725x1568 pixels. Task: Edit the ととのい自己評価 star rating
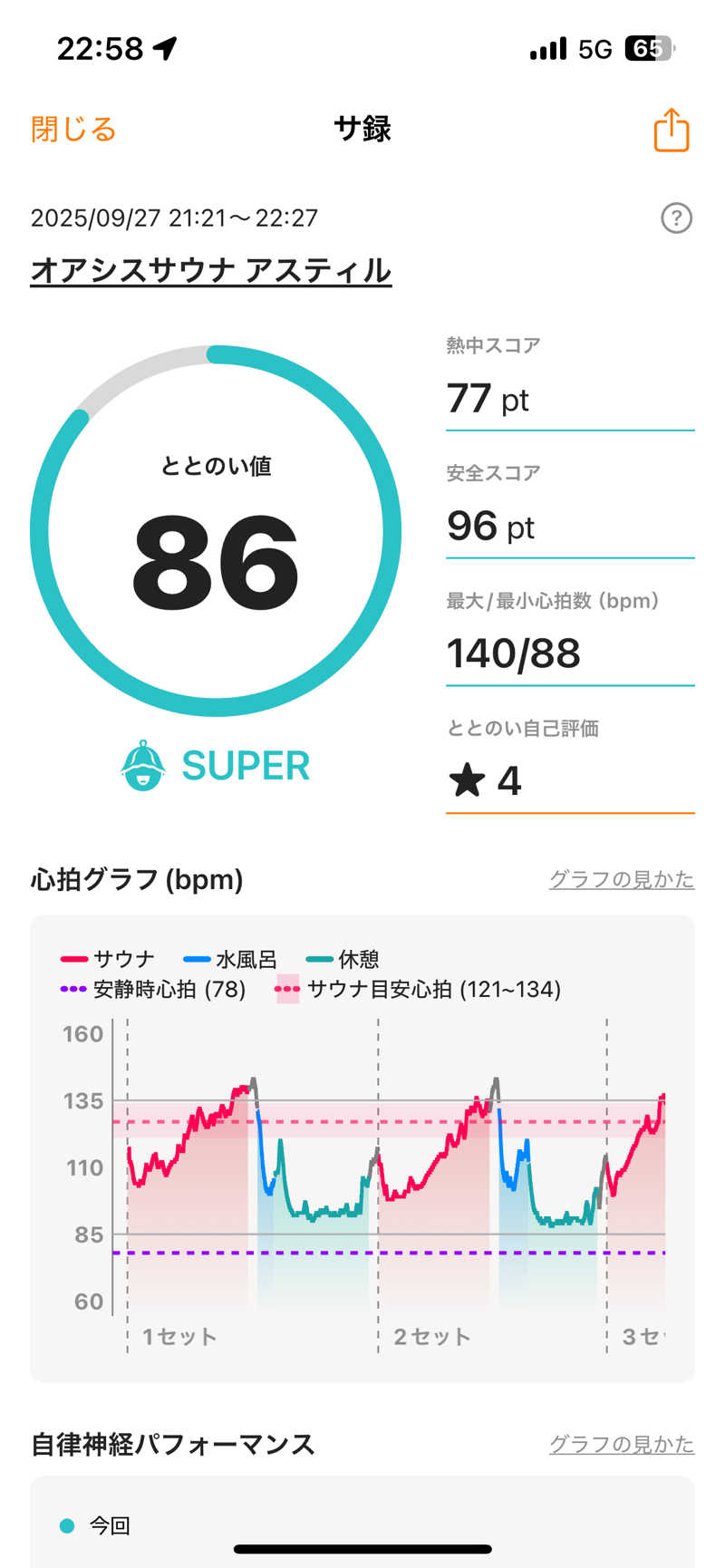click(x=569, y=780)
